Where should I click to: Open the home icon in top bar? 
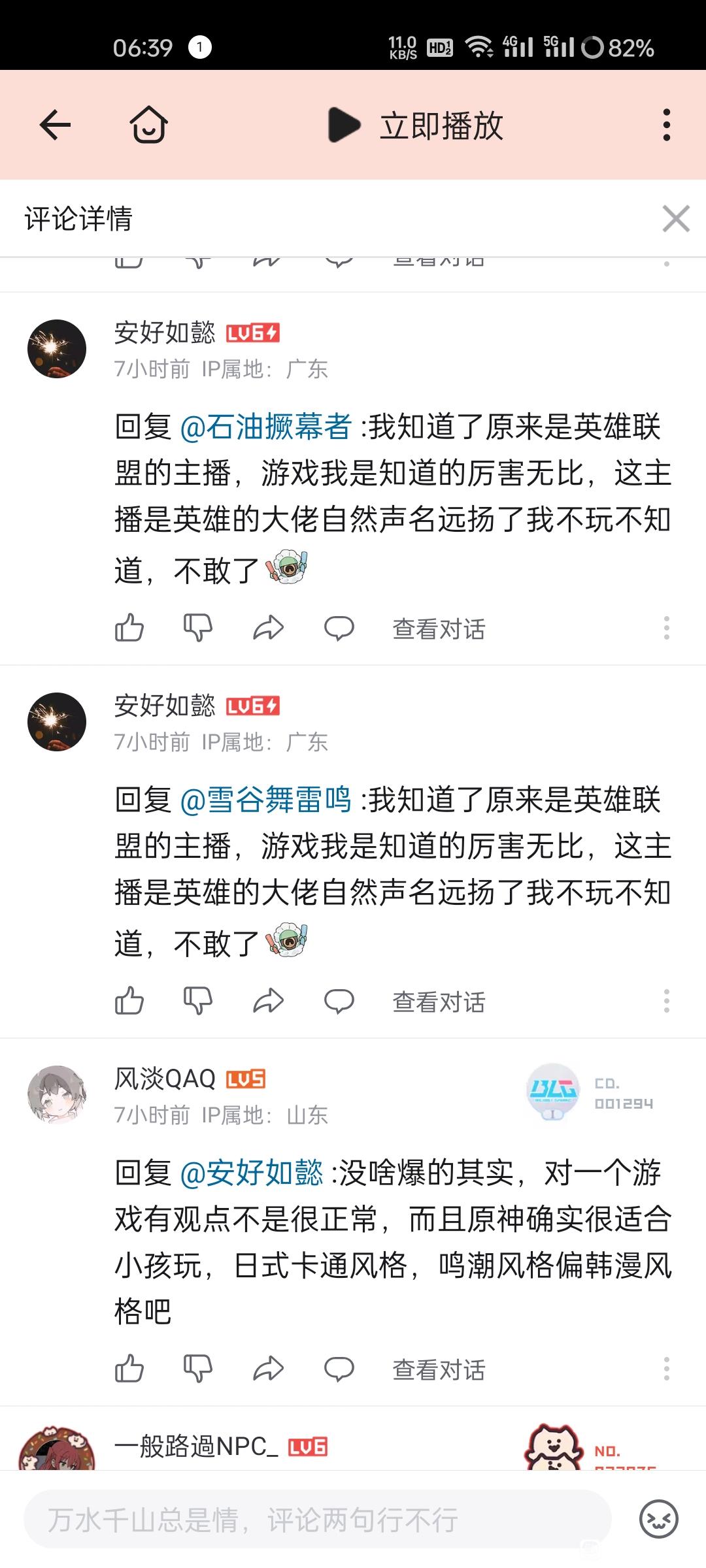click(148, 125)
